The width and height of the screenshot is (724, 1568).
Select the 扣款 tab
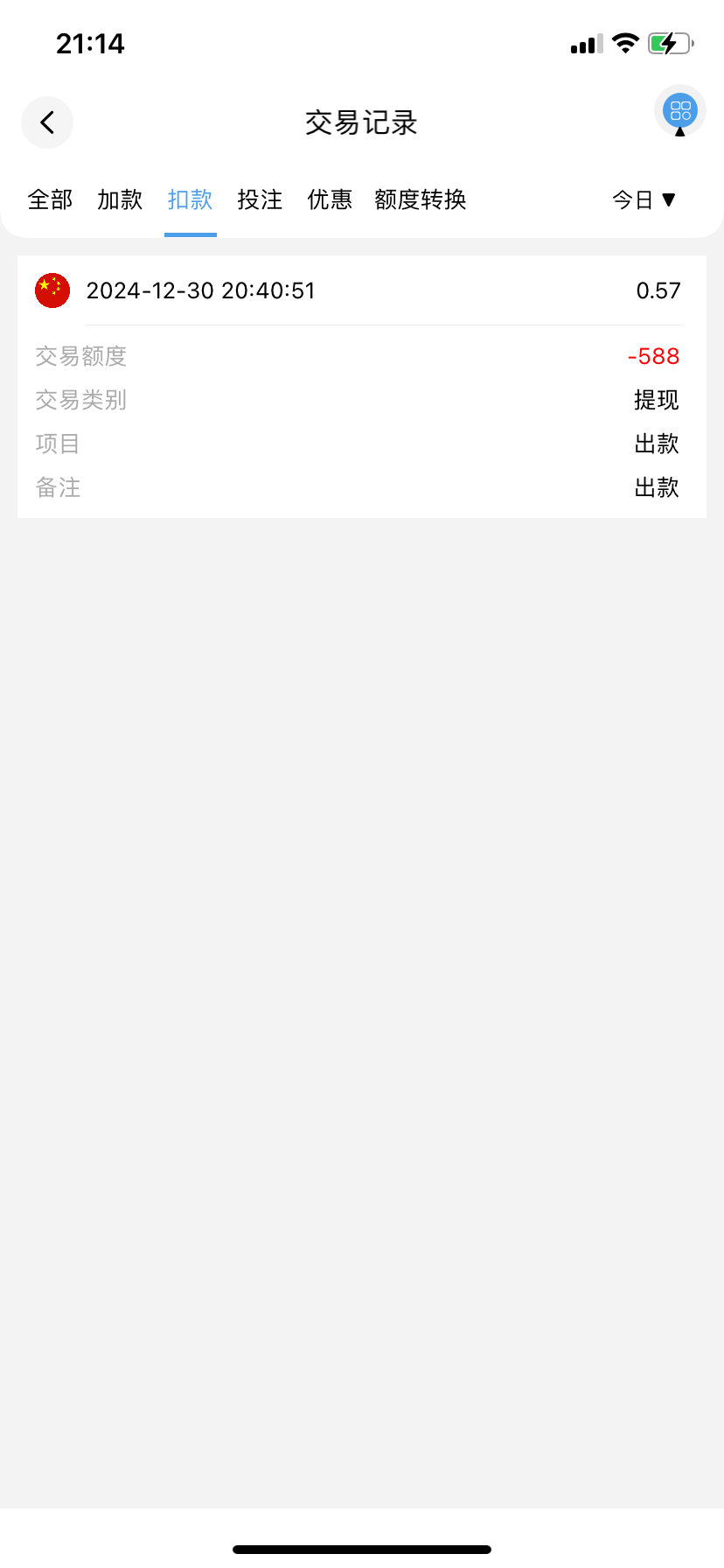tap(190, 200)
